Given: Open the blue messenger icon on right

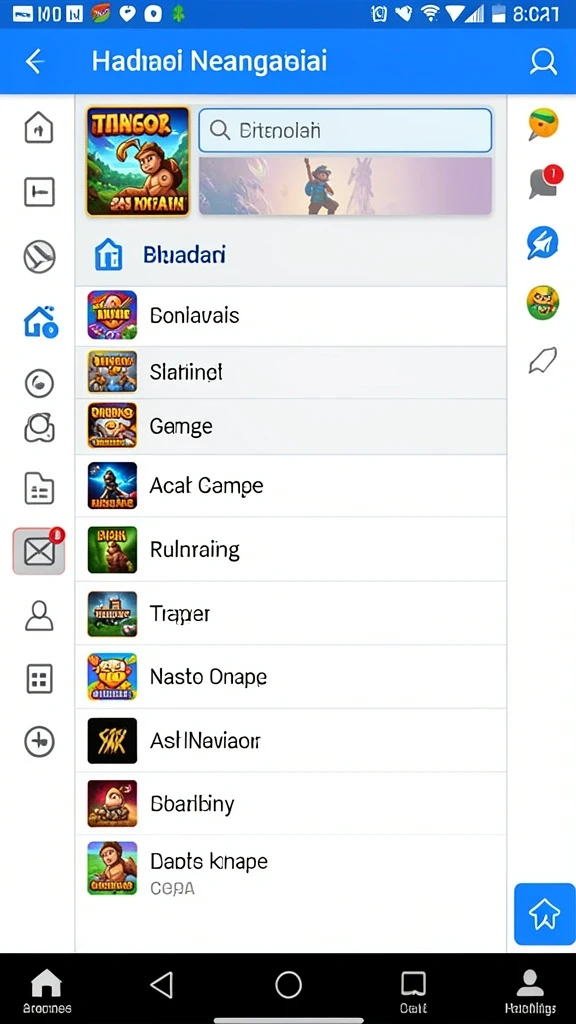Looking at the screenshot, I should [x=543, y=243].
